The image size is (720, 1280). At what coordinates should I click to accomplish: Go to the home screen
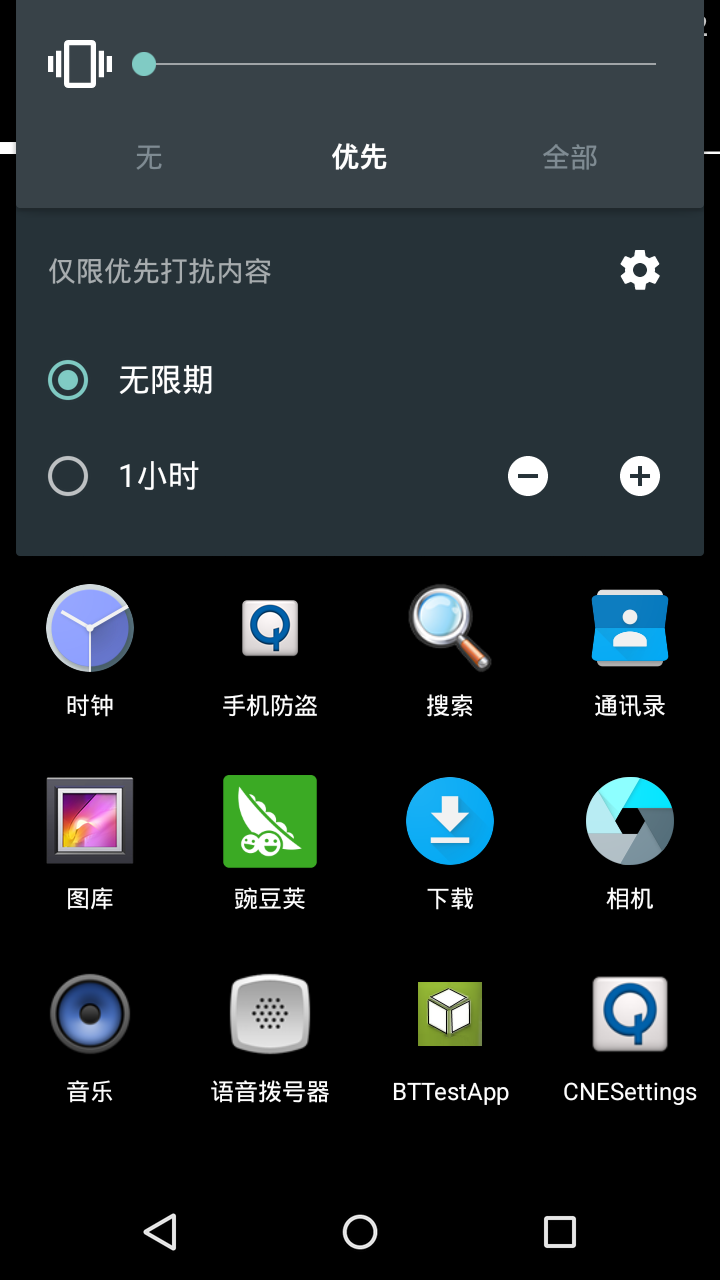pos(360,1232)
